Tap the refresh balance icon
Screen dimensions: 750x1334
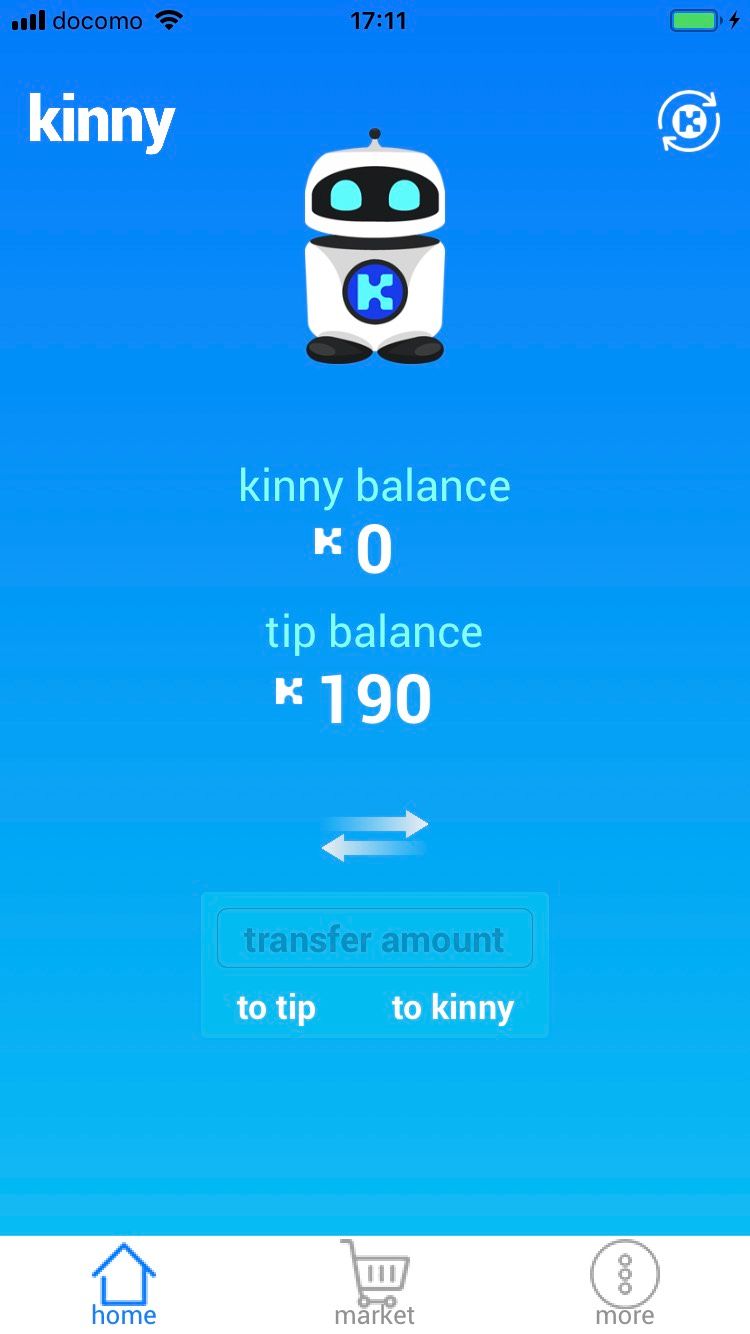[688, 122]
